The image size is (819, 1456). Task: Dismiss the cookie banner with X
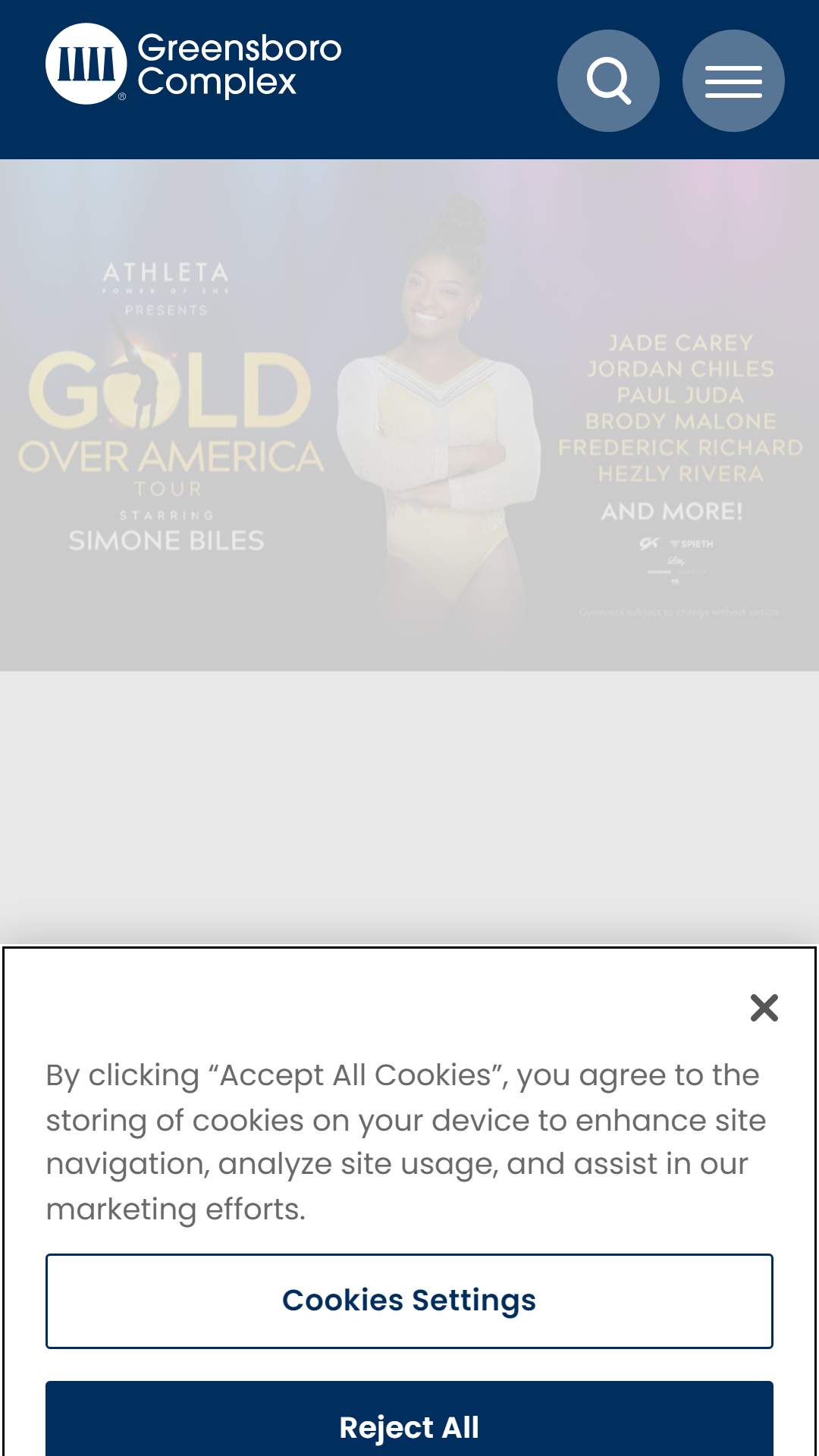click(x=764, y=1008)
